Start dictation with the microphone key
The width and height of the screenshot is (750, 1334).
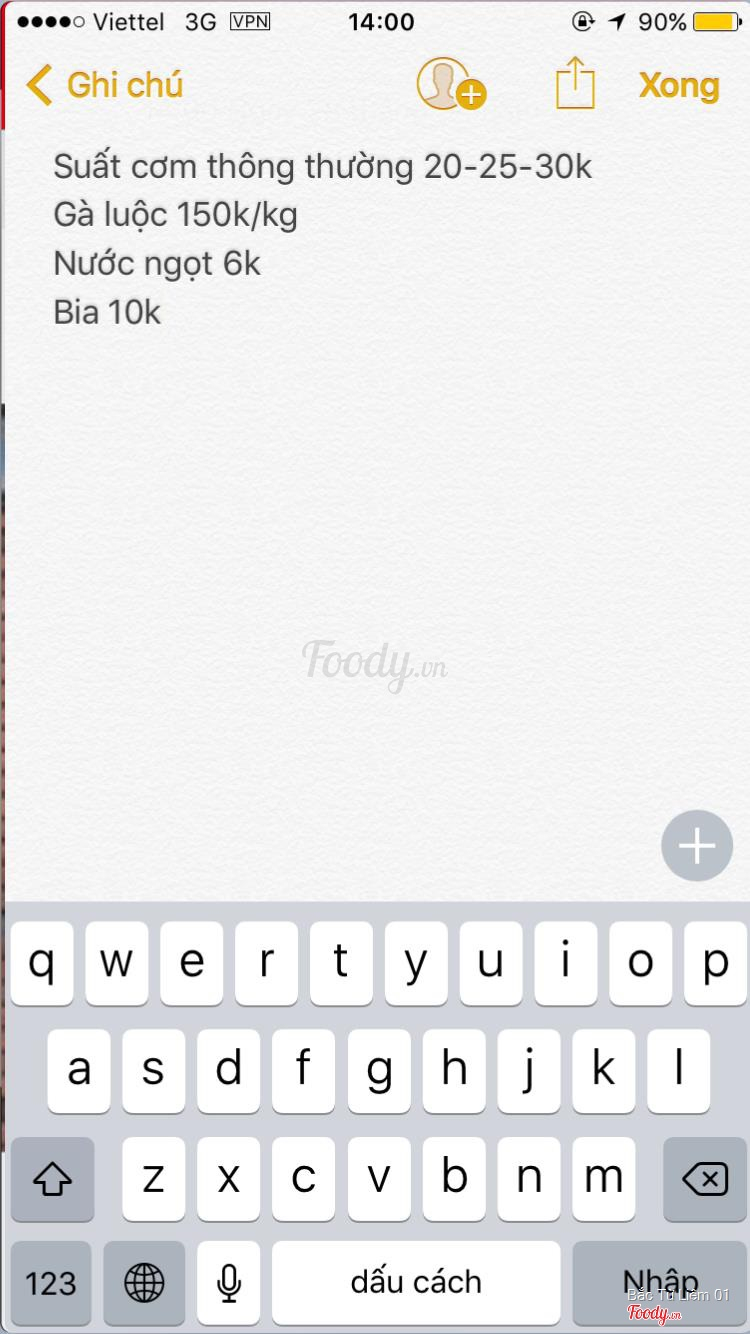229,1283
